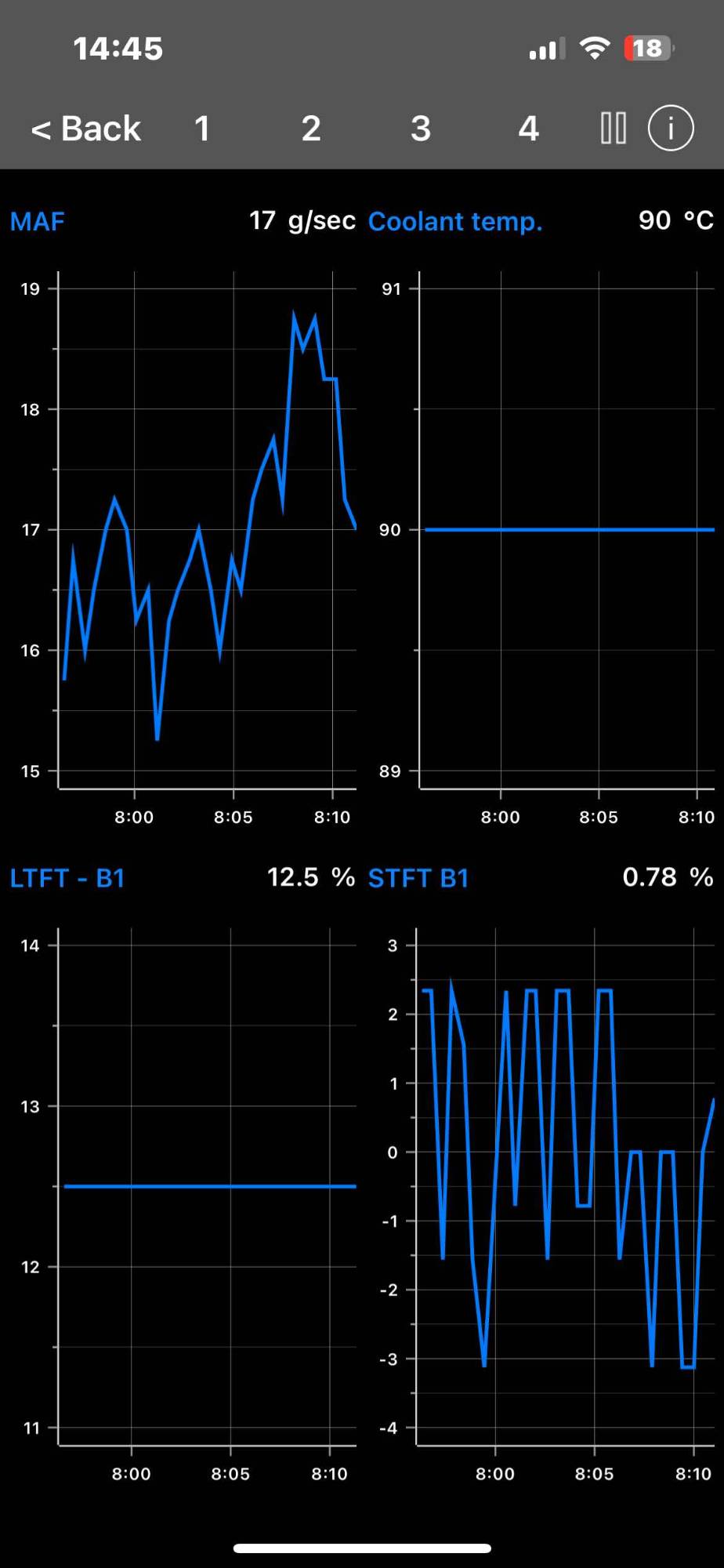The width and height of the screenshot is (724, 1568).
Task: Switch to dashboard page 2
Action: 311,128
